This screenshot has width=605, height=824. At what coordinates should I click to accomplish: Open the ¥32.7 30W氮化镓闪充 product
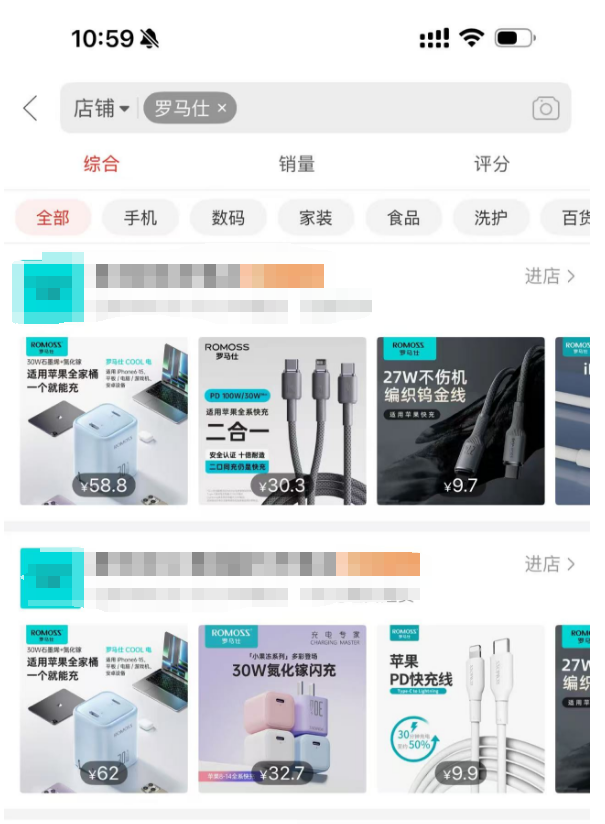point(282,708)
